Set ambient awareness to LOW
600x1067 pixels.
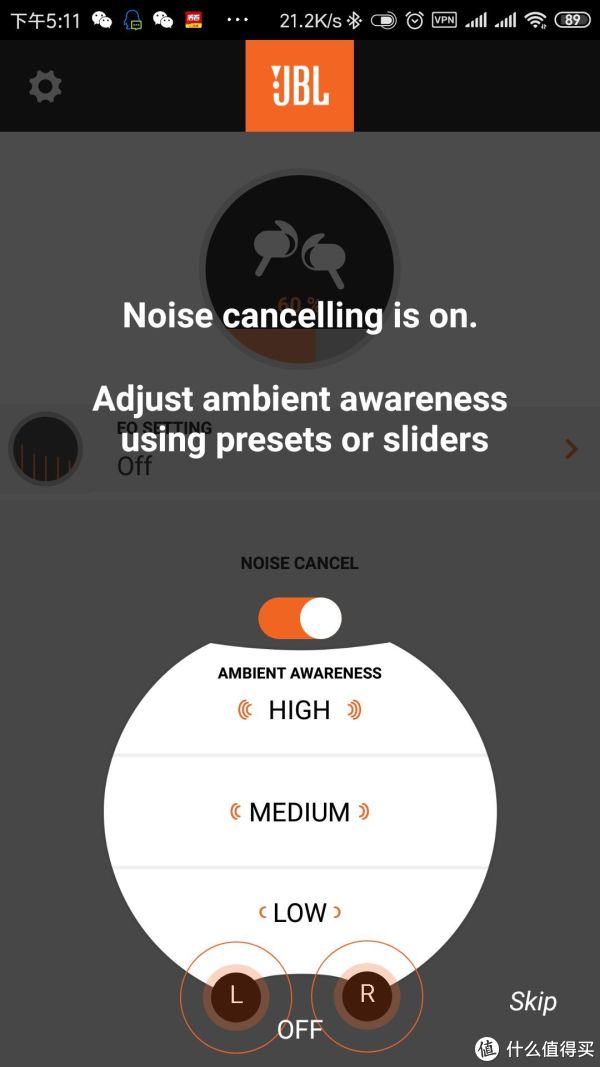click(300, 912)
